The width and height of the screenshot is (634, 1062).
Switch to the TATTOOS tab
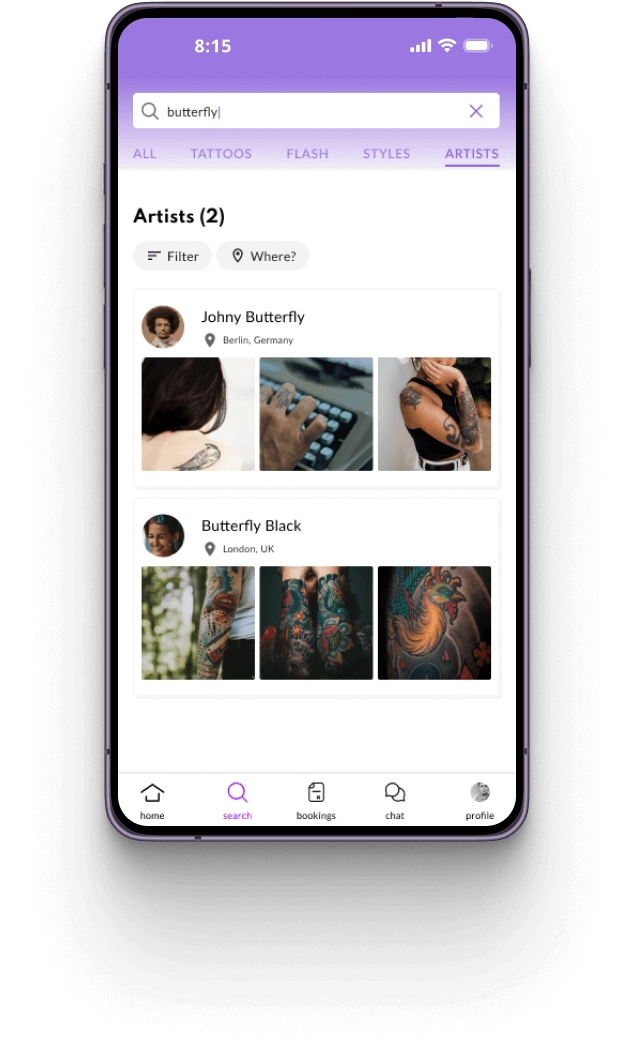coord(221,154)
